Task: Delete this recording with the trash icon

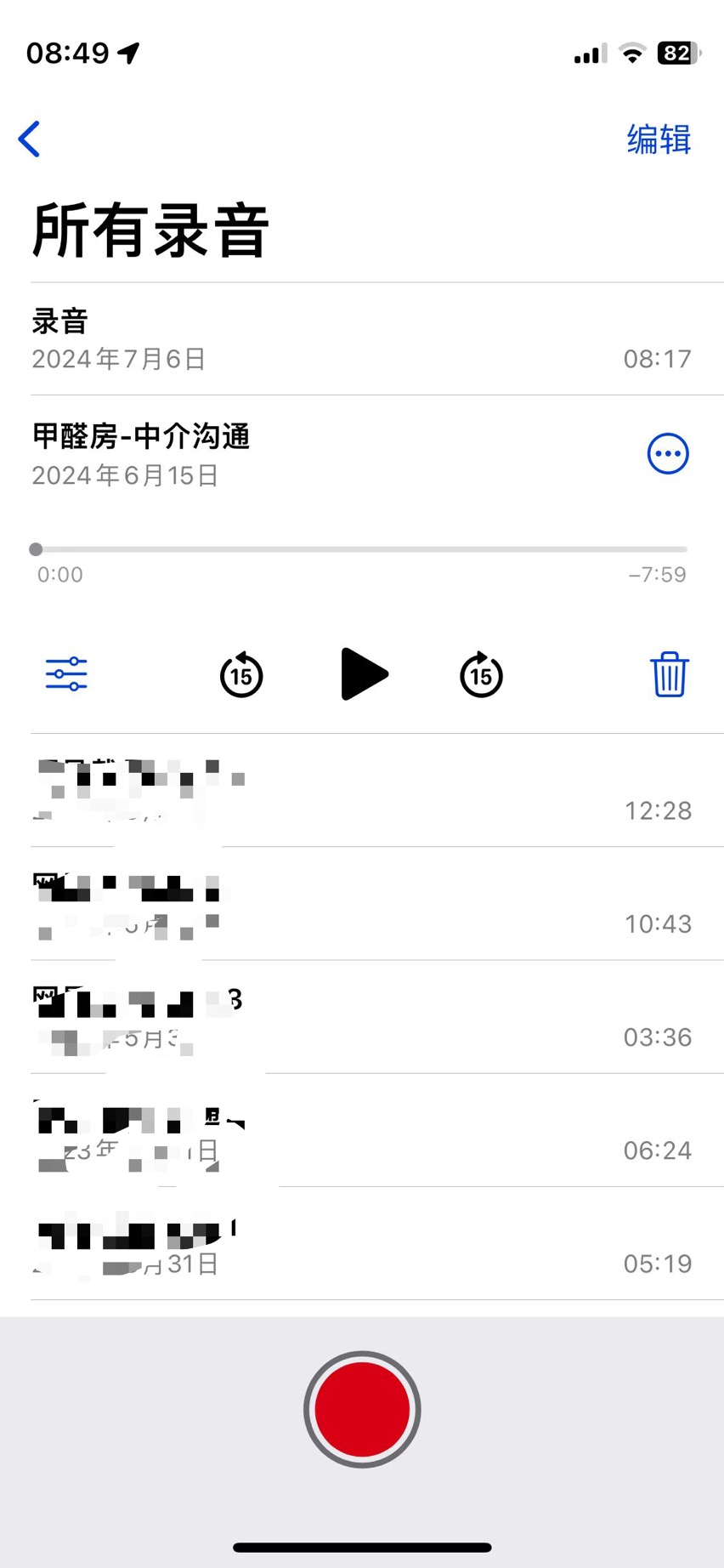Action: 670,674
